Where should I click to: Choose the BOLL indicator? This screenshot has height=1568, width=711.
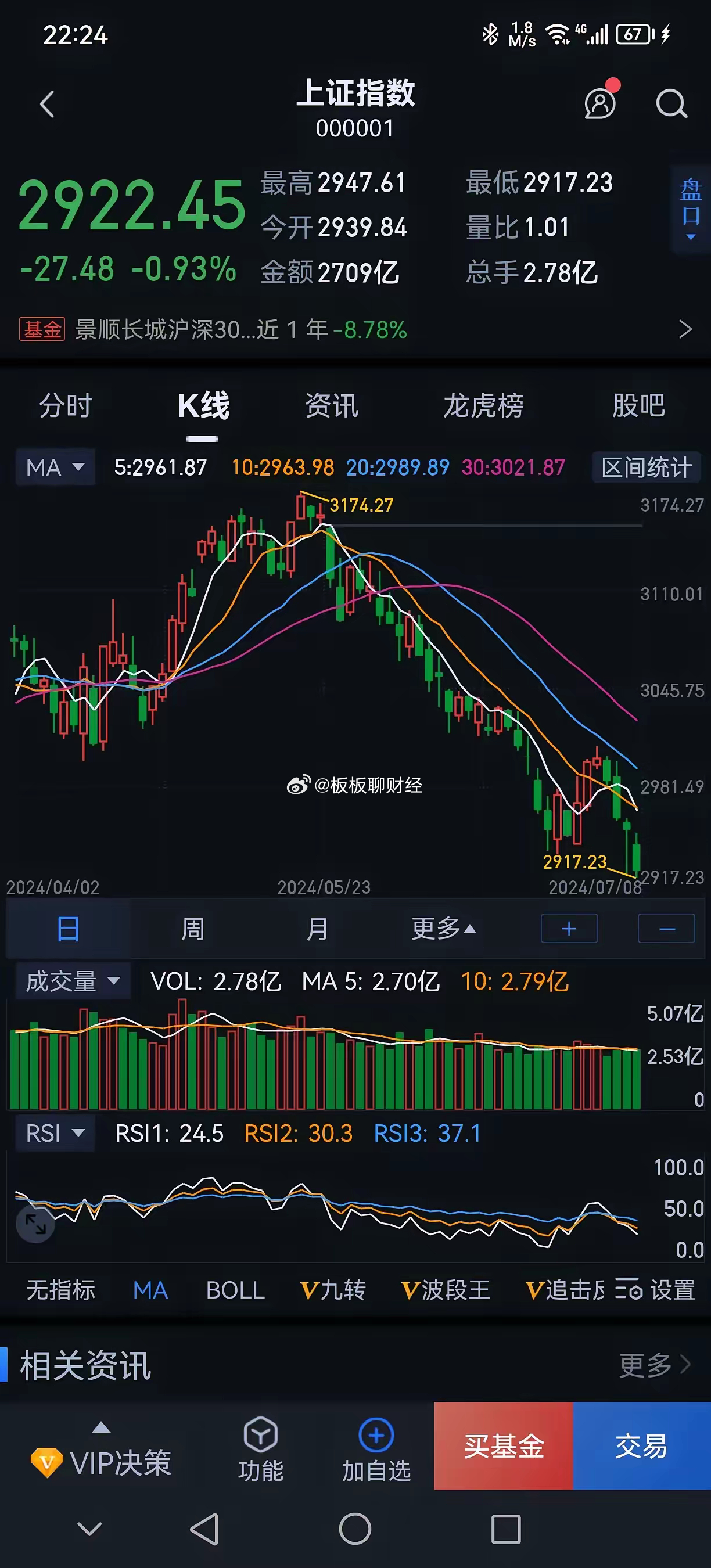[x=235, y=1290]
